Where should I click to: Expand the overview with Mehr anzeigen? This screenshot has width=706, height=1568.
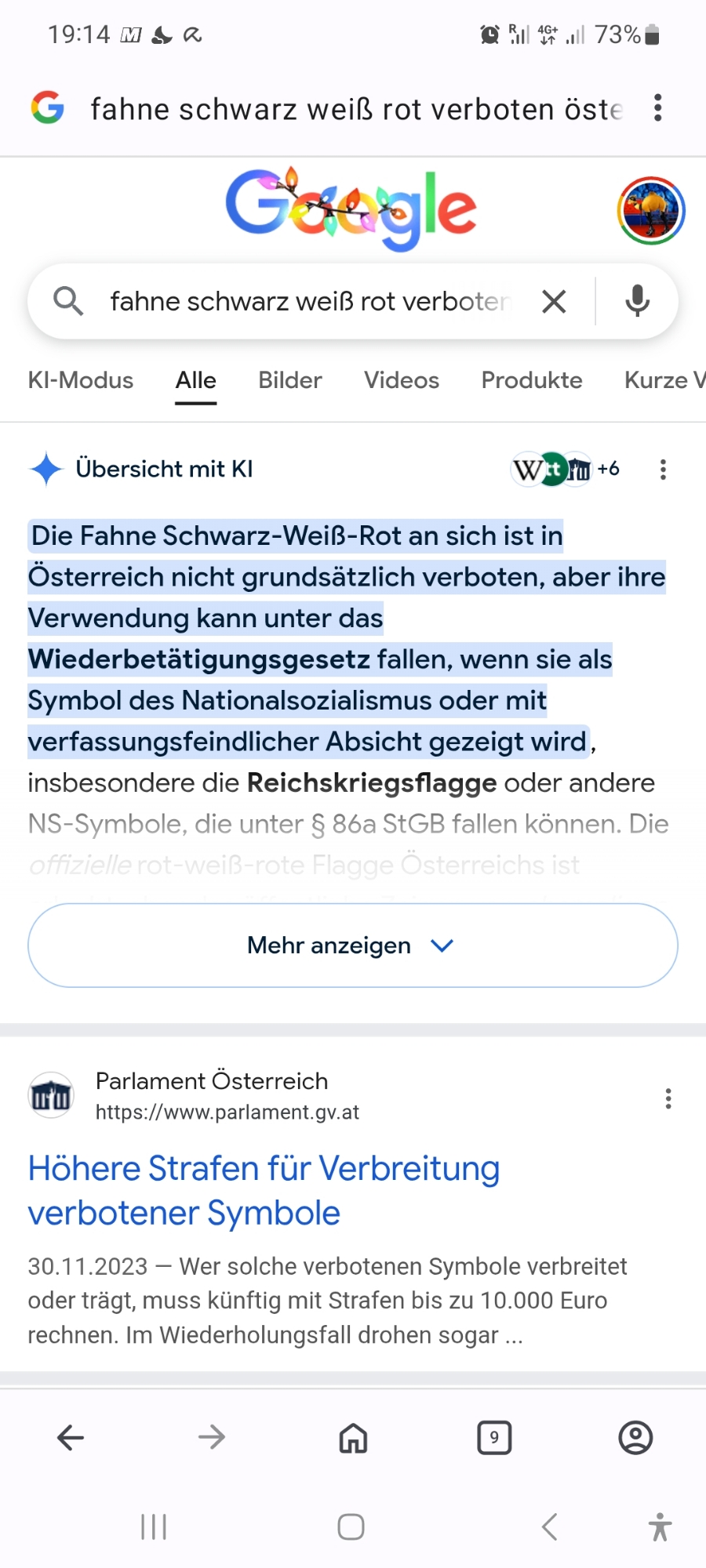pyautogui.click(x=353, y=945)
